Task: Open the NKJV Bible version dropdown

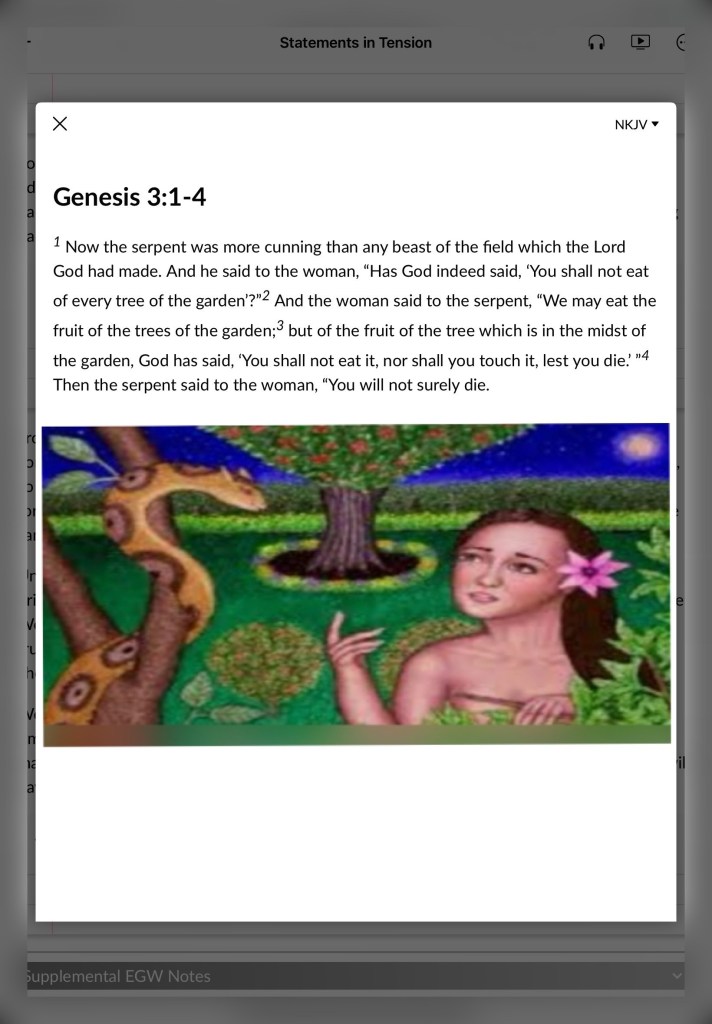Action: coord(636,124)
